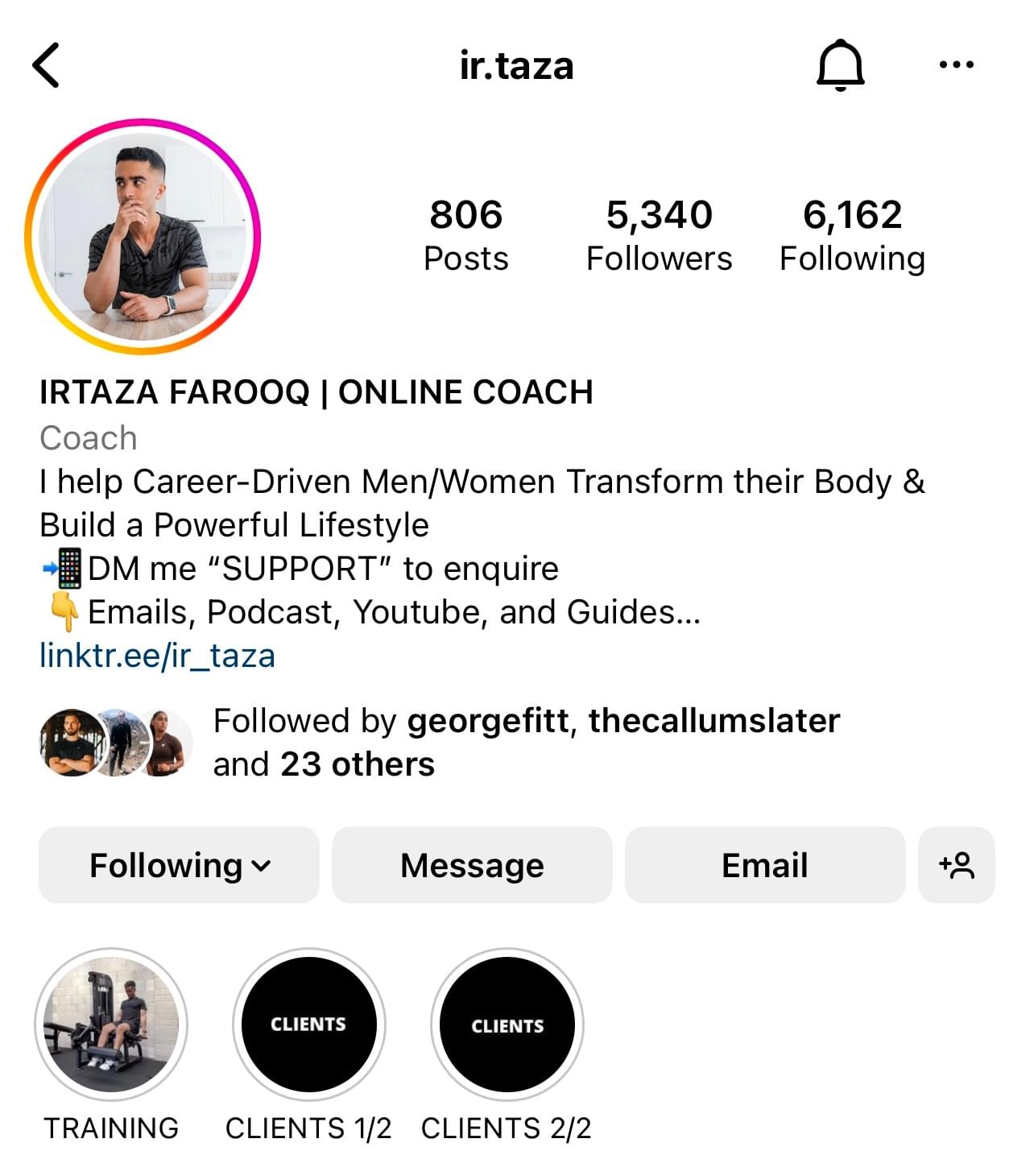Viewport: 1034px width, 1176px height.
Task: View the 5,340 Followers list
Action: pos(659,234)
